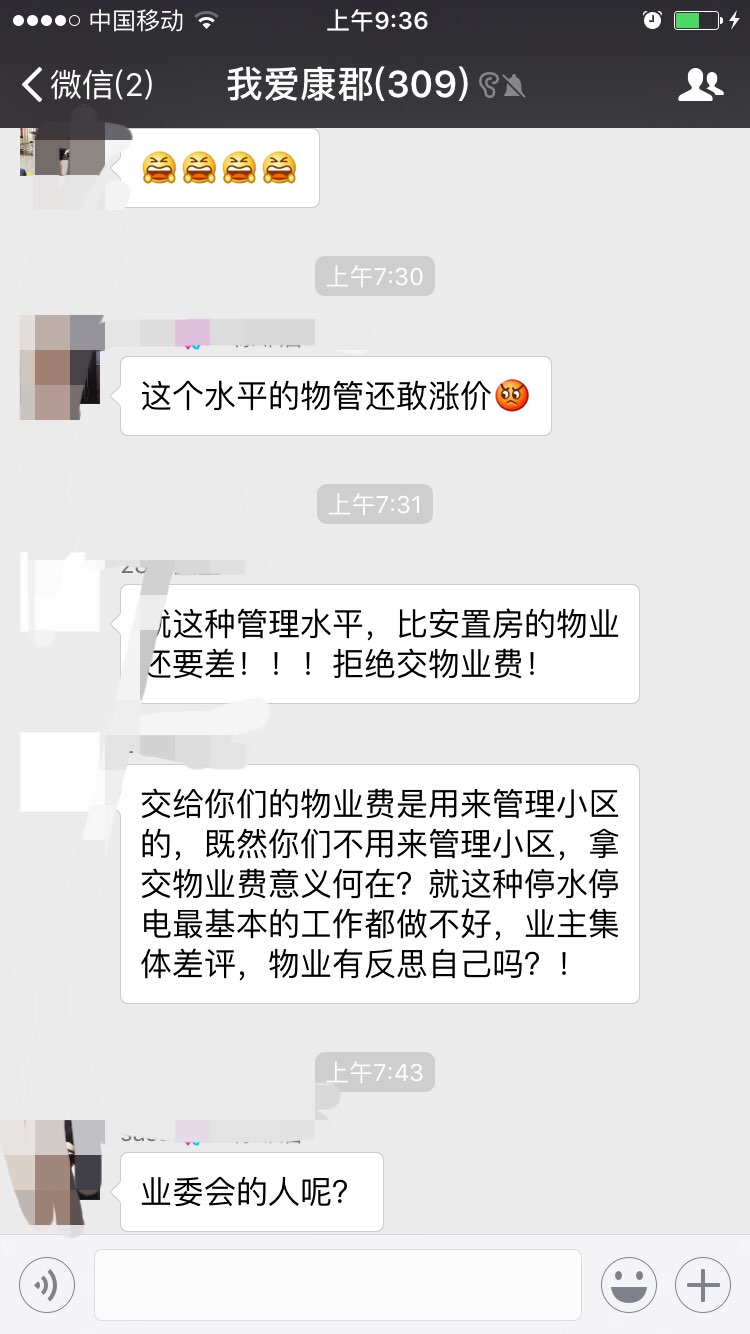Tap avatar of sender of 这个水平的物管还敢涨价

(x=60, y=367)
